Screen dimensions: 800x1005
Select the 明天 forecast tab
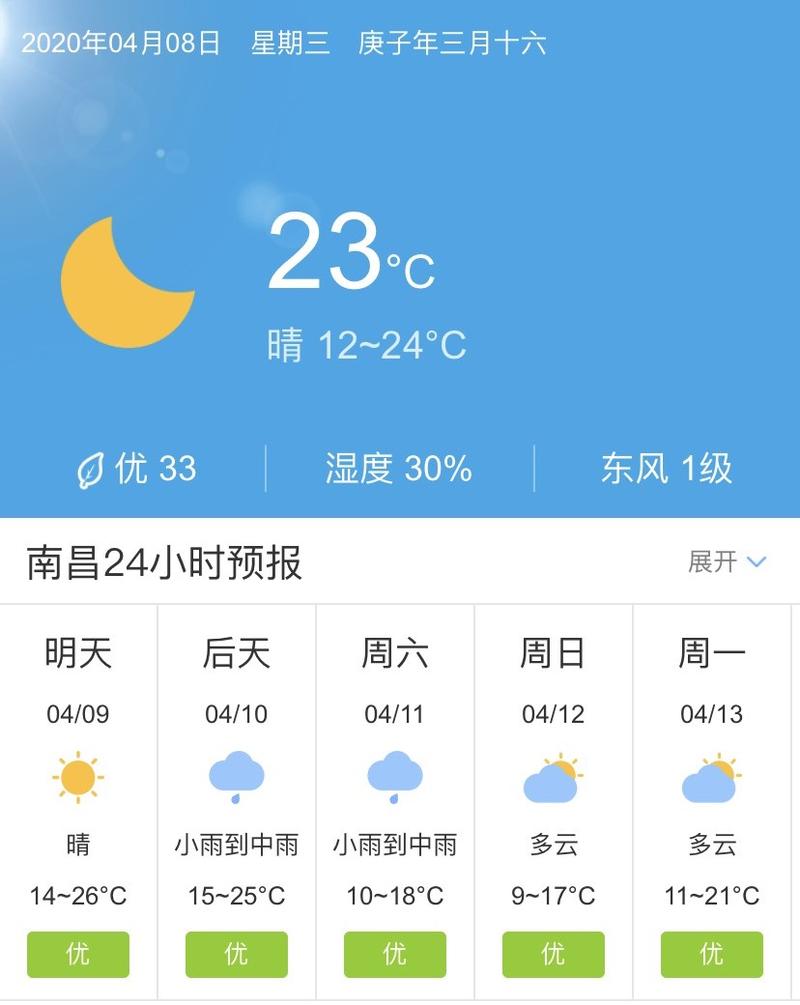(x=78, y=652)
